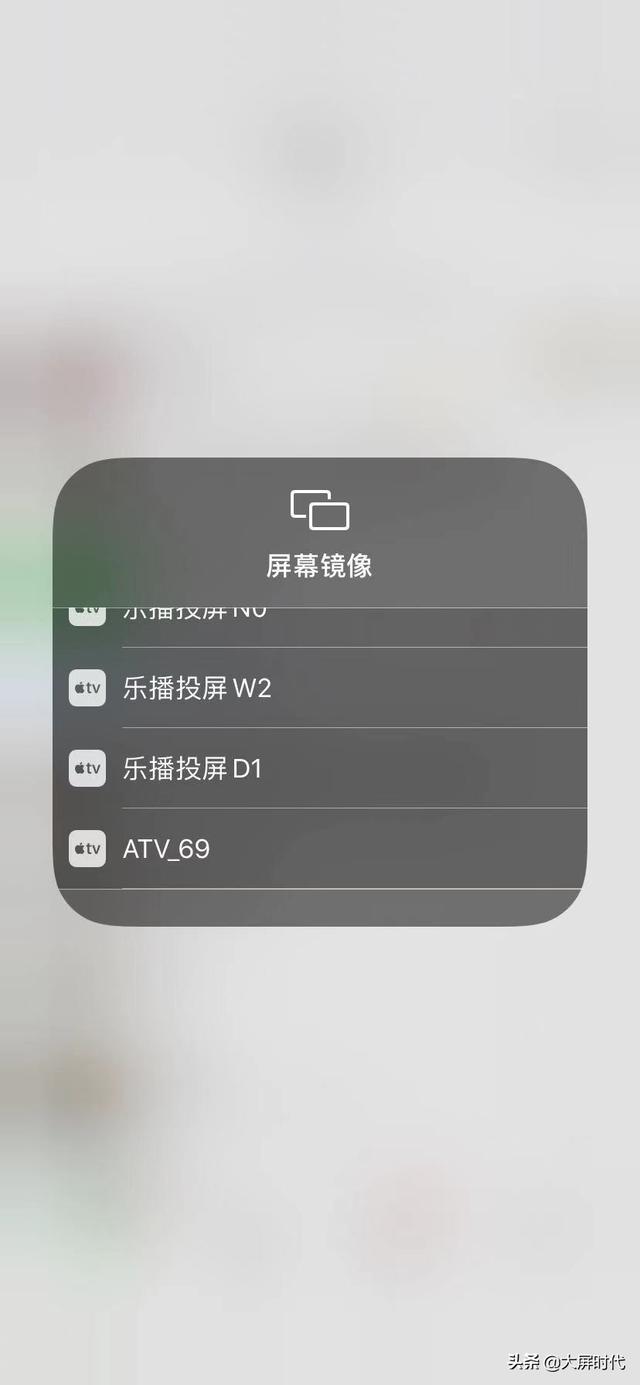Select 乐播投屏 W2 for screen mirroring
This screenshot has width=640, height=1385.
point(320,688)
